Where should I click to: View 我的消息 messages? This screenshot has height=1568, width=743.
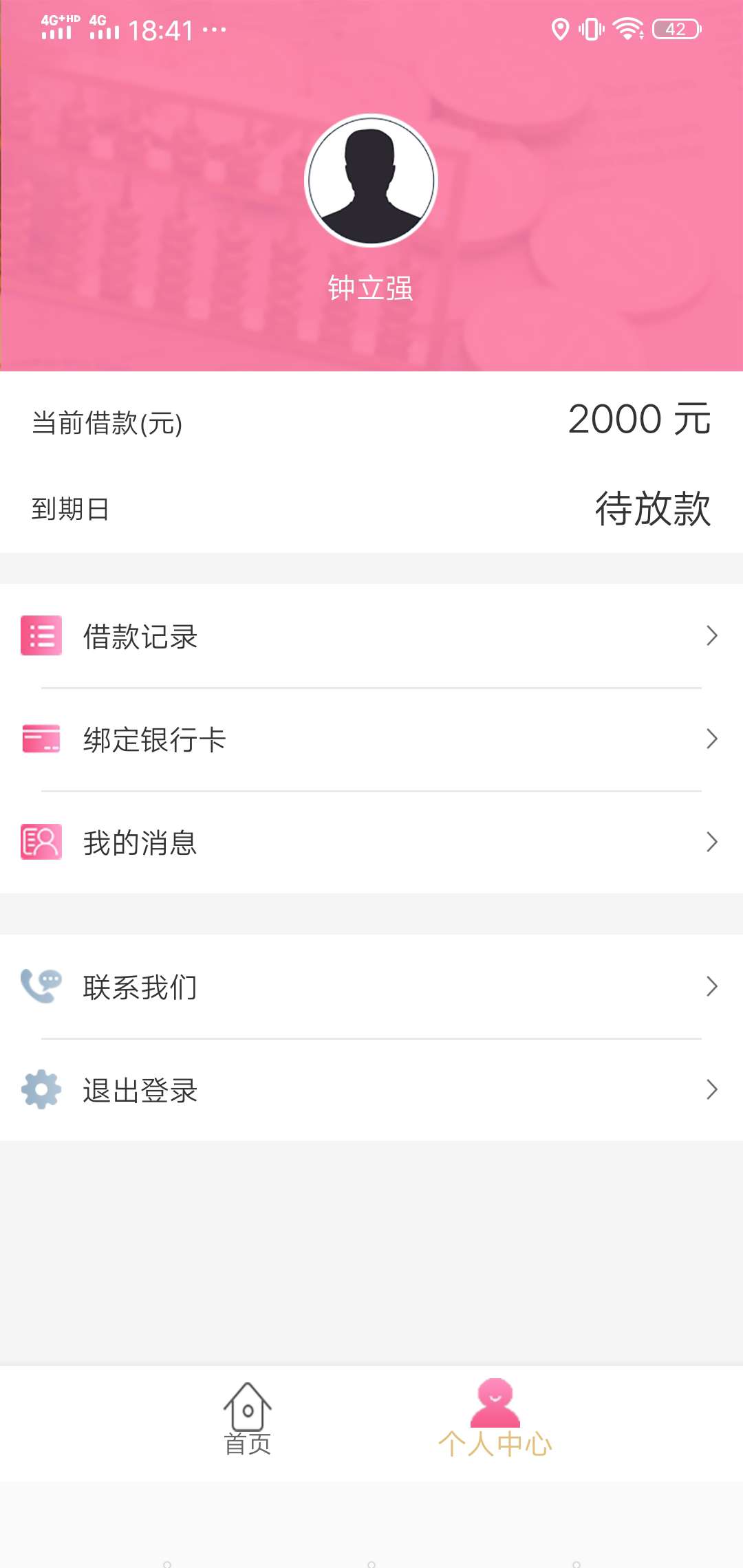click(x=371, y=842)
